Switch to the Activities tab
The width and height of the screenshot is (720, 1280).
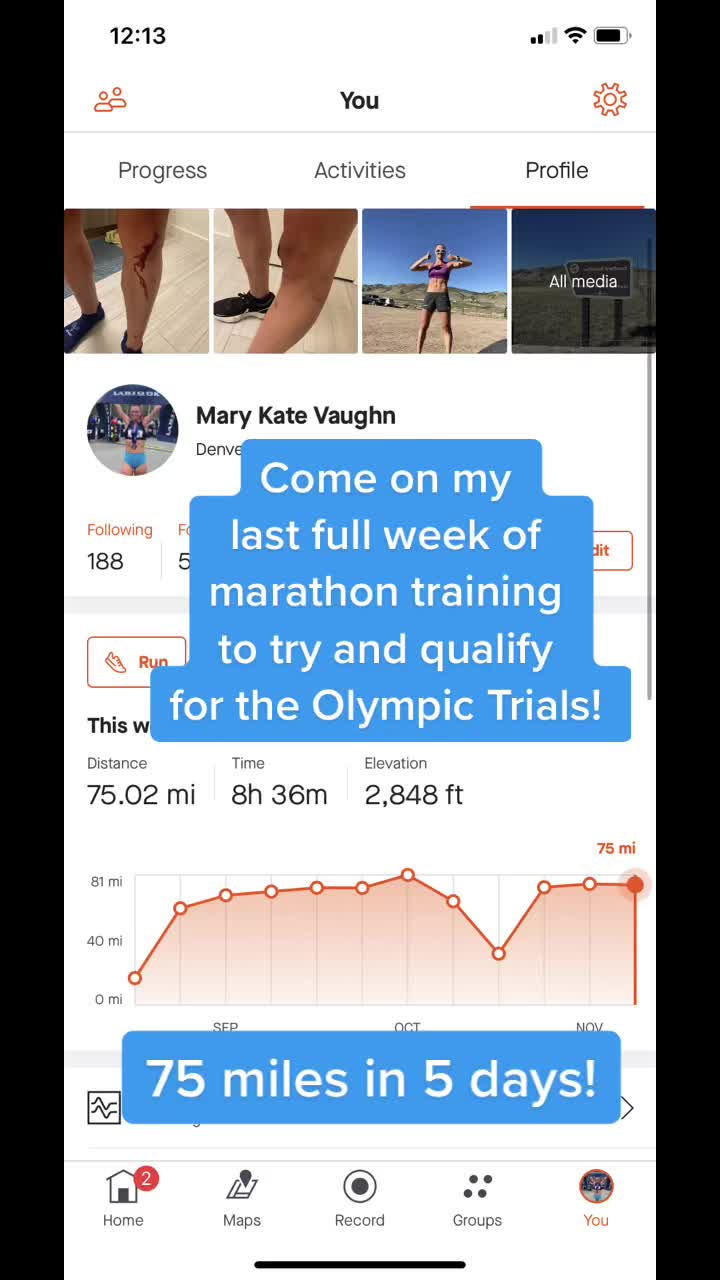360,170
